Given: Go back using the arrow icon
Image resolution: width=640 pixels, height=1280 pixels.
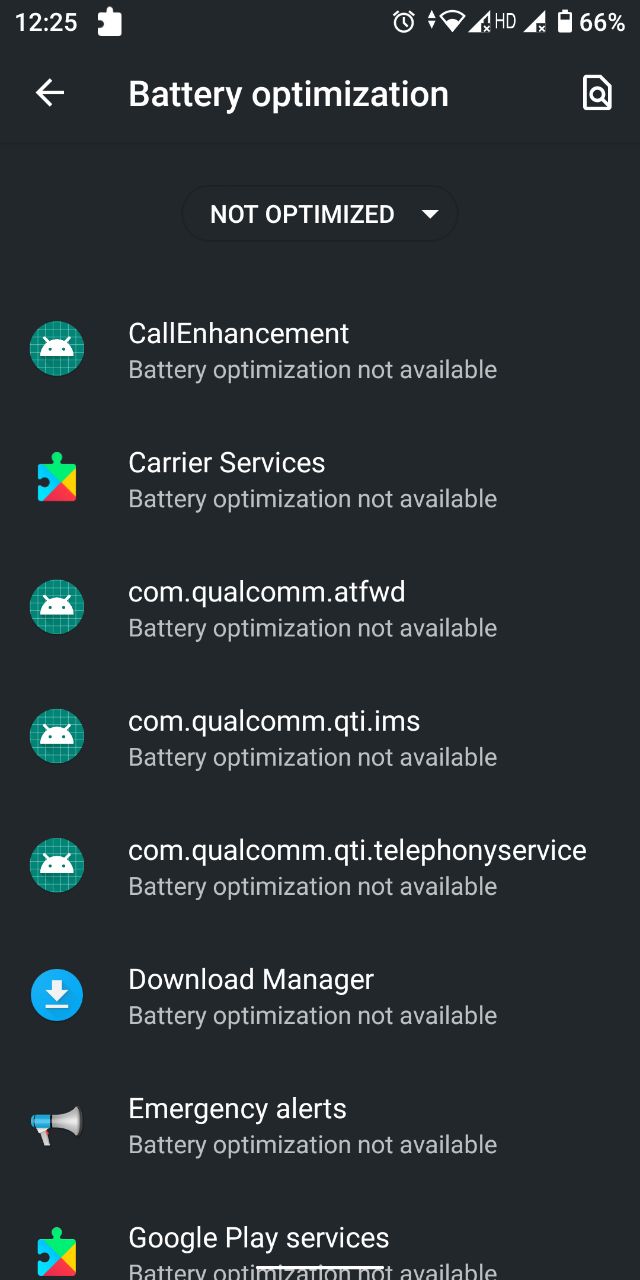Looking at the screenshot, I should [x=49, y=93].
